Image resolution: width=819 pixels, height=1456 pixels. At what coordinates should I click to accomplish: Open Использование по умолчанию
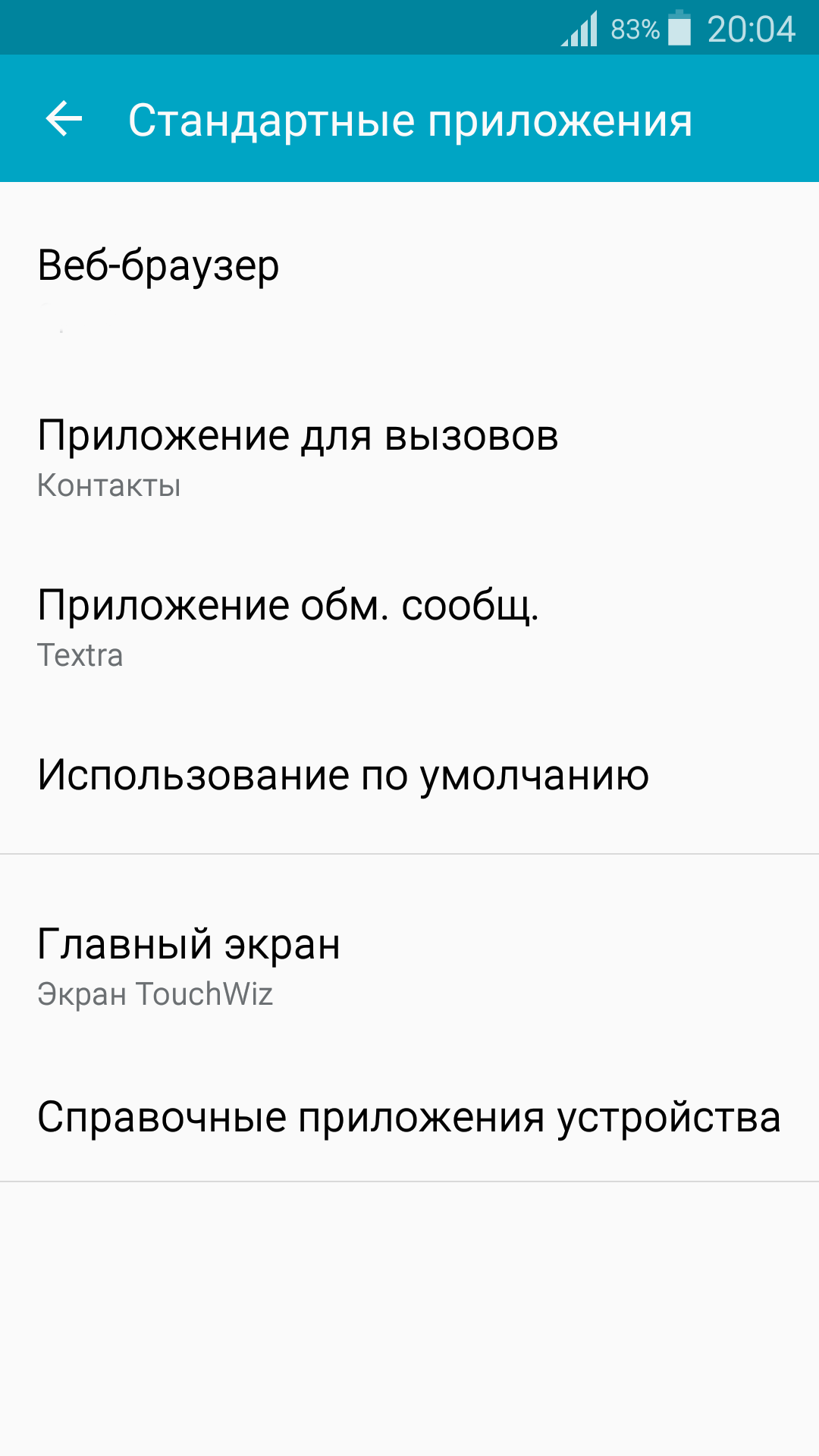[409, 775]
